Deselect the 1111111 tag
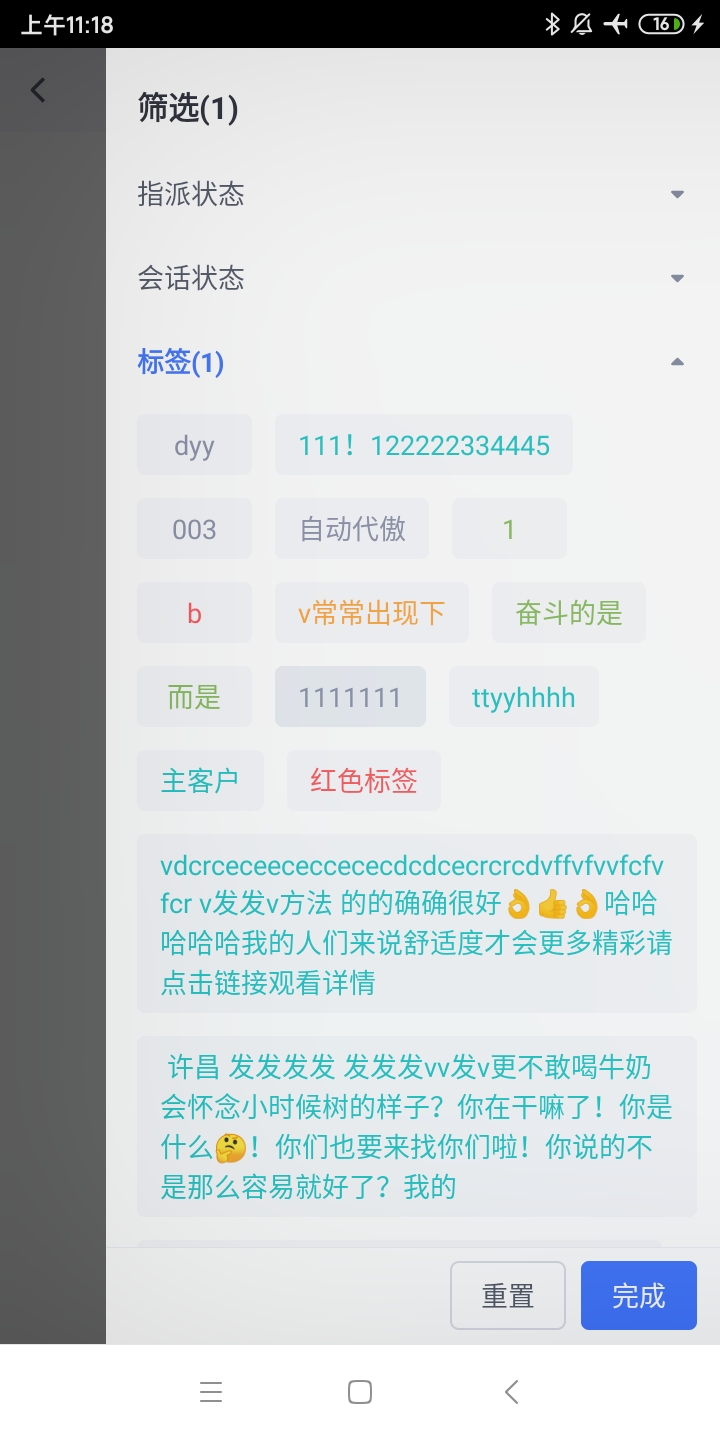Image resolution: width=720 pixels, height=1440 pixels. 350,697
